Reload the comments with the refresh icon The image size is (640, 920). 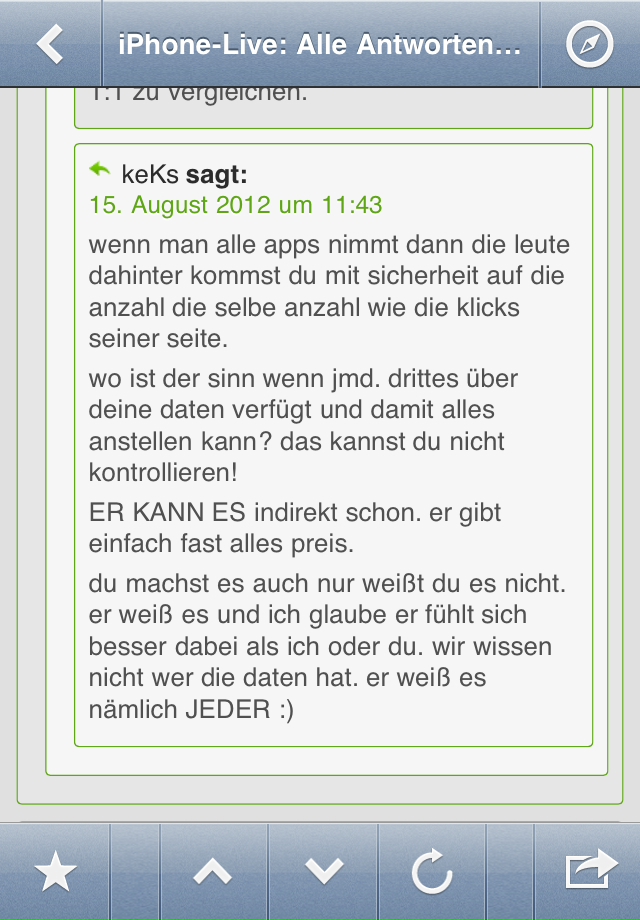pos(432,873)
